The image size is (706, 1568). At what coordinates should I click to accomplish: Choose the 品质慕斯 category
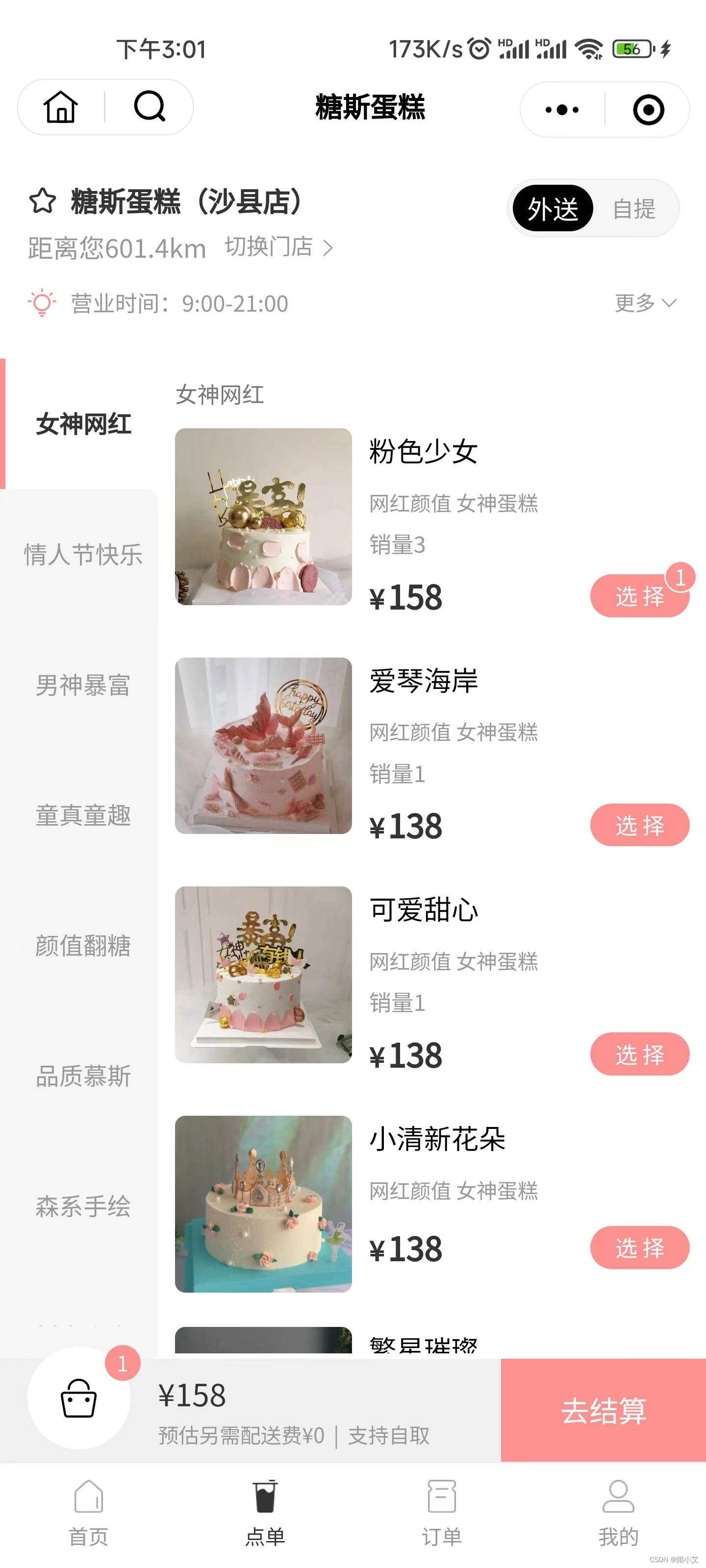click(x=83, y=1076)
